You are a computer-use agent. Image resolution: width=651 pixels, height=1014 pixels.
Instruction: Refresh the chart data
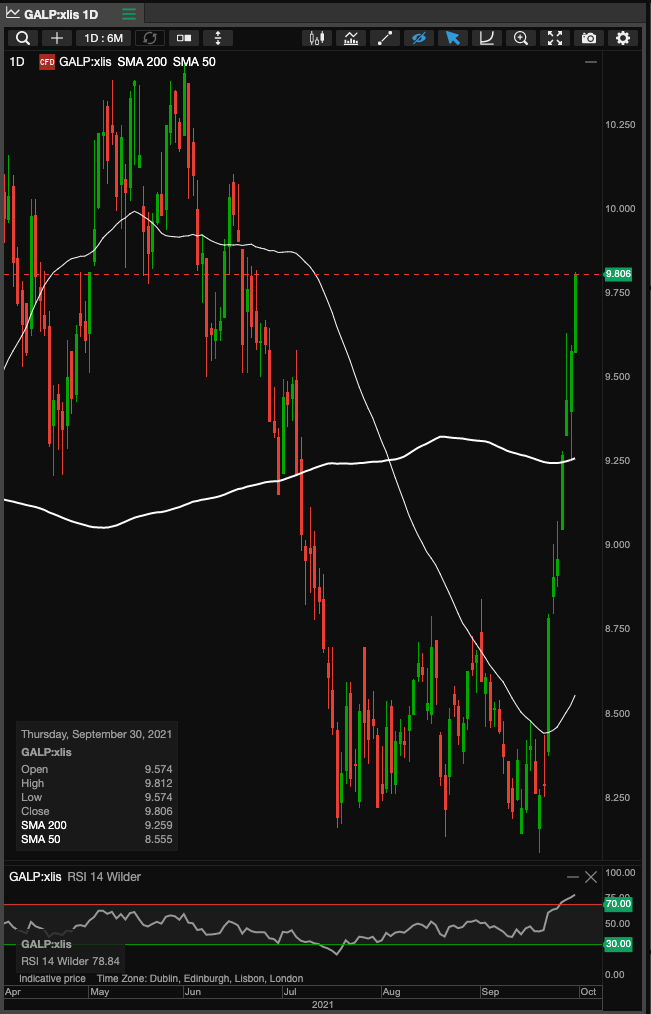tap(151, 38)
